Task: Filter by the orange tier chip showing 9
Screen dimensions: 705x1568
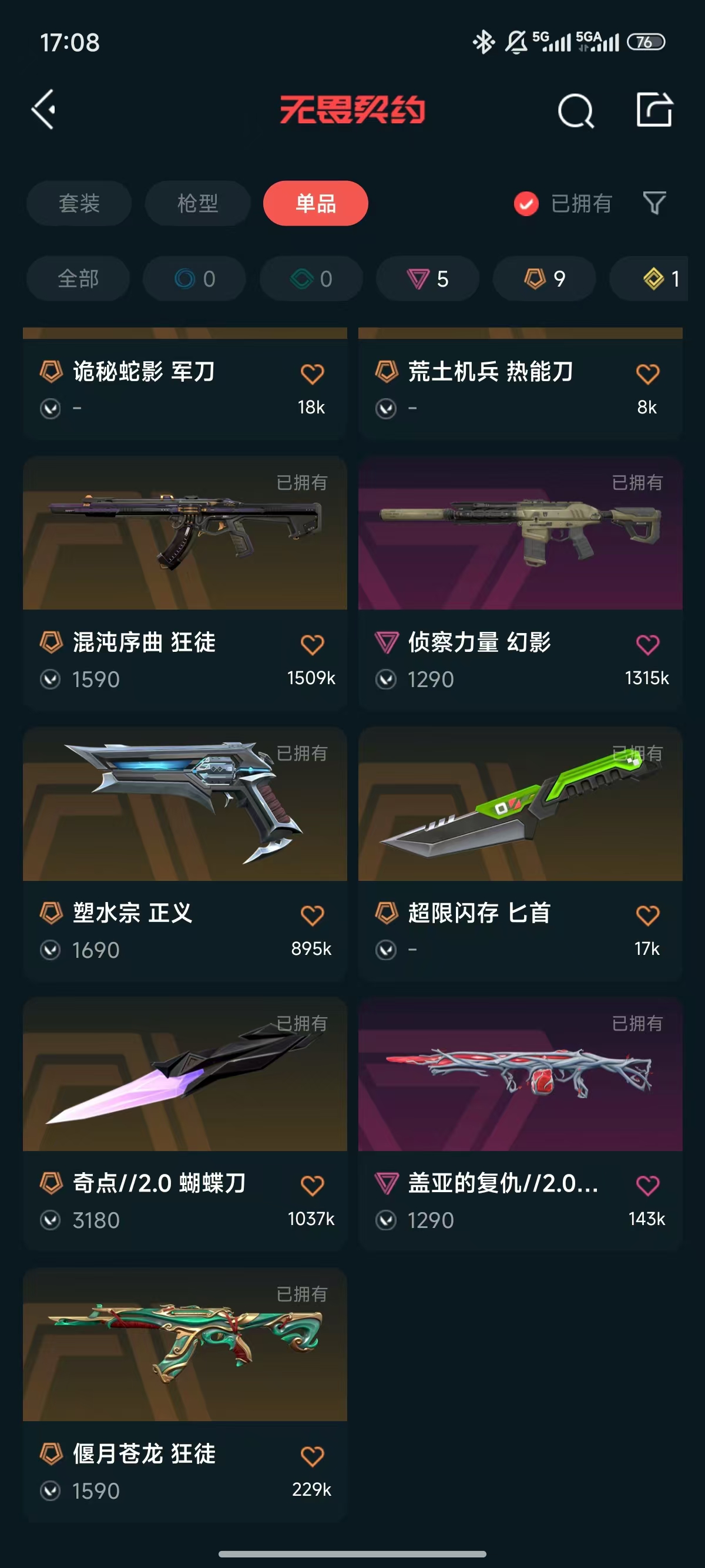Action: (544, 279)
